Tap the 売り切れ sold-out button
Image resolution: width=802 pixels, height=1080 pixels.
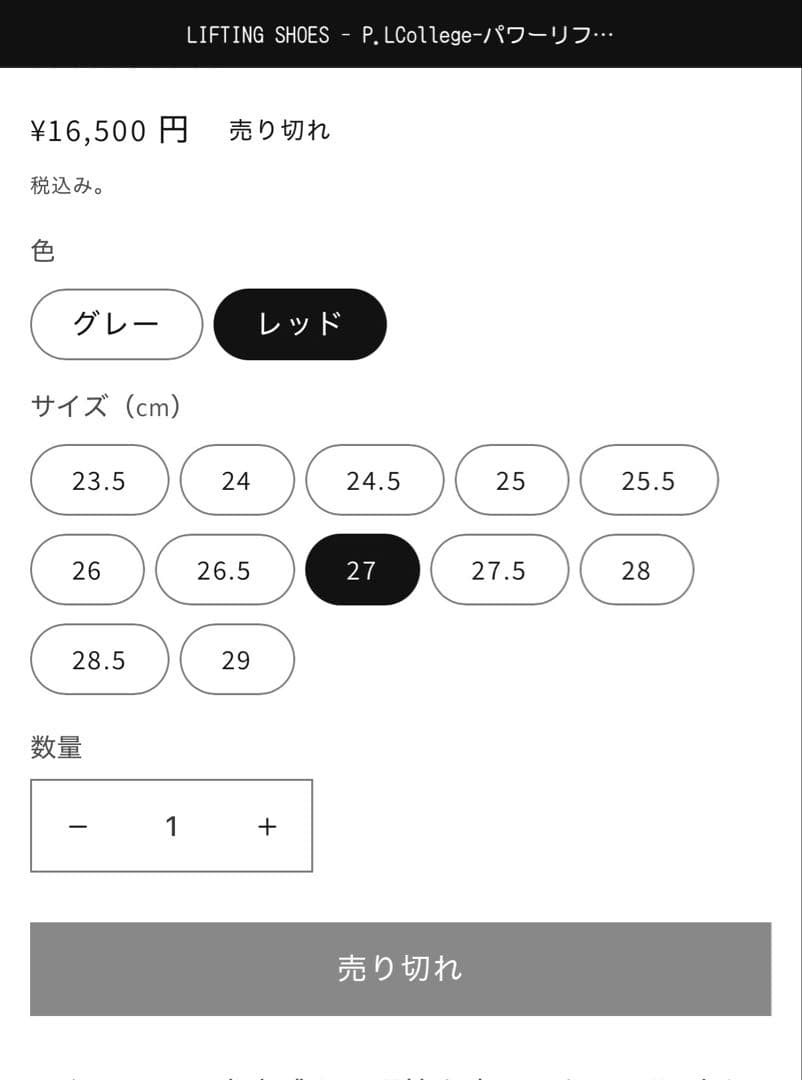(x=401, y=968)
